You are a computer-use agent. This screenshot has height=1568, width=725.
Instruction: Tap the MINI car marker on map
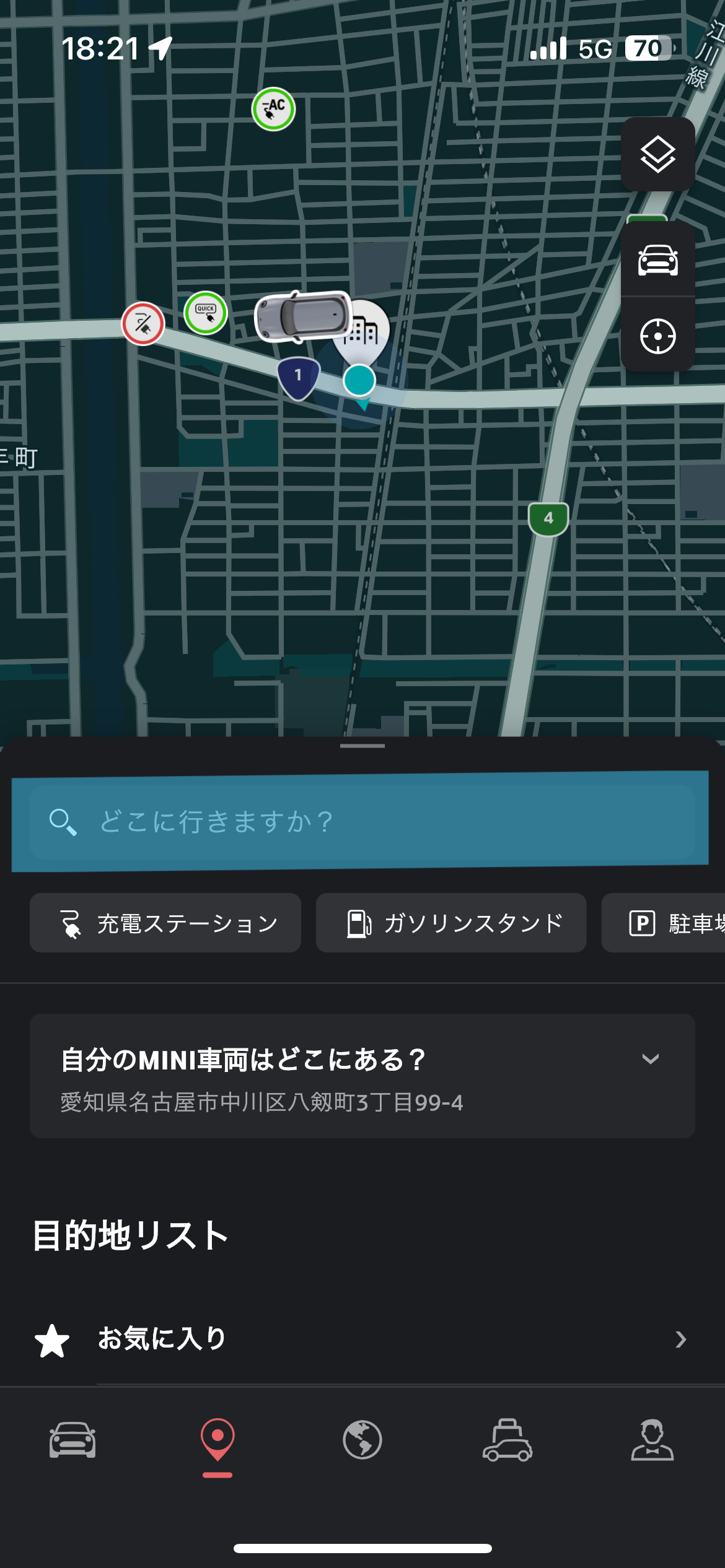(x=303, y=316)
